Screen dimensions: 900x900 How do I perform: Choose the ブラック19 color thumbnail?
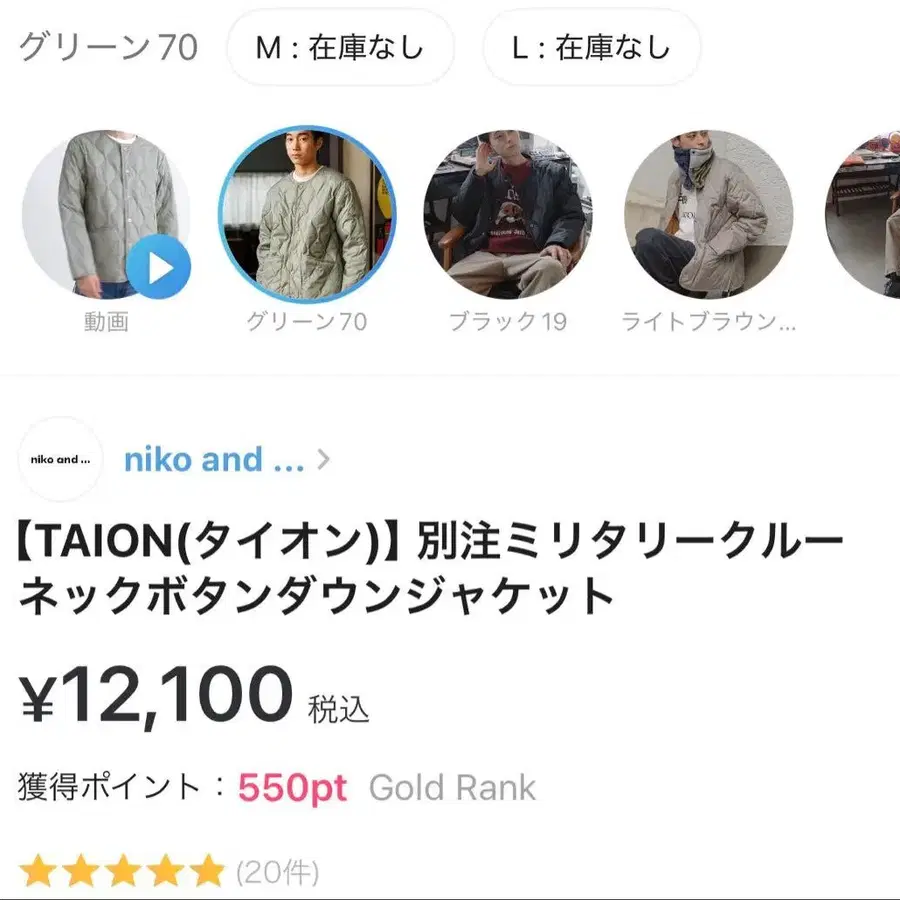(x=507, y=214)
